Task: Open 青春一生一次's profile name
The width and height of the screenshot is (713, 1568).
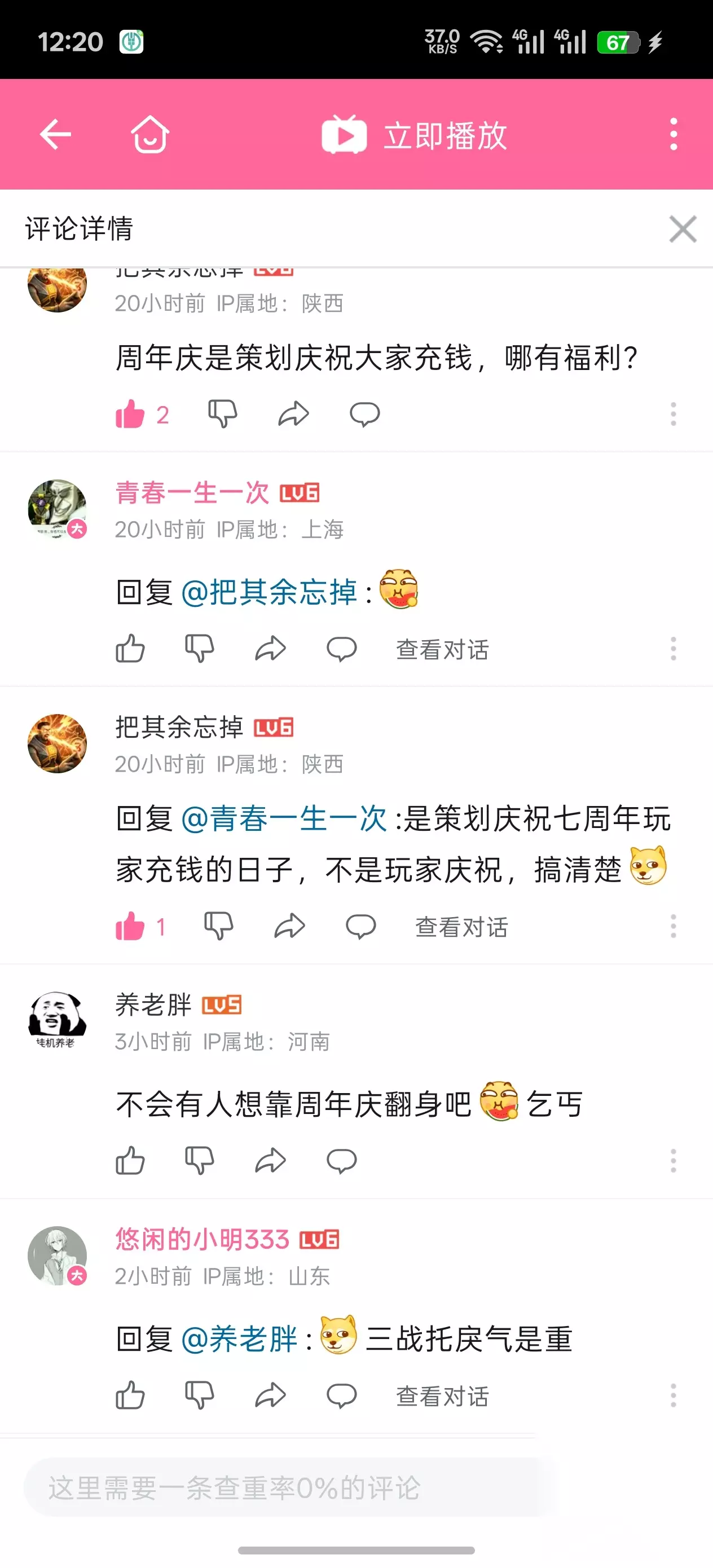Action: point(192,492)
